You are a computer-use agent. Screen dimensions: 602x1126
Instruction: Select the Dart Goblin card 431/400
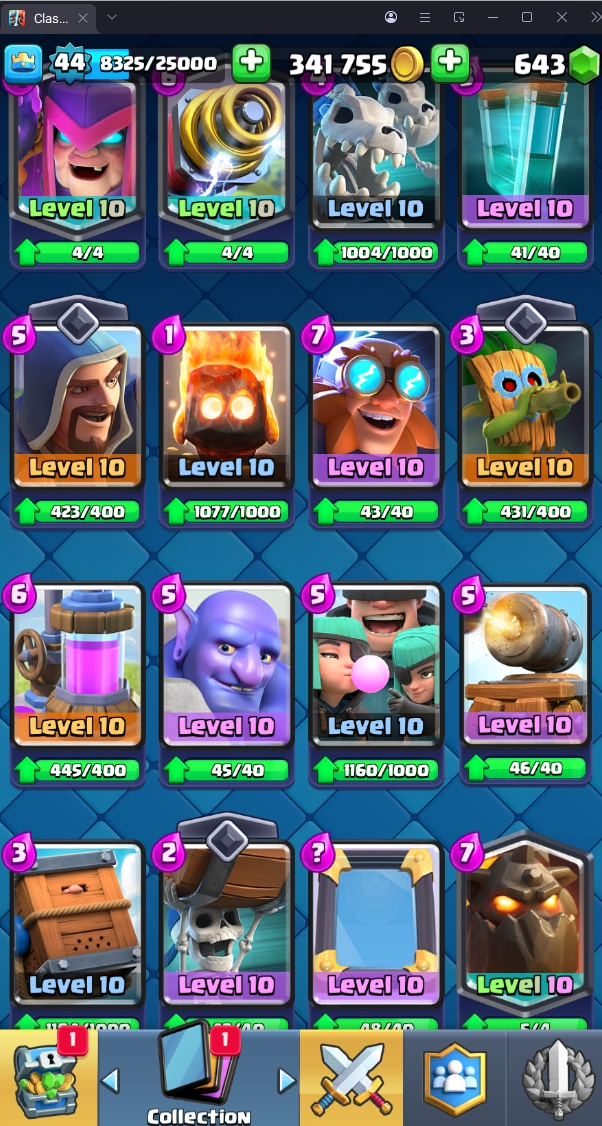(525, 410)
